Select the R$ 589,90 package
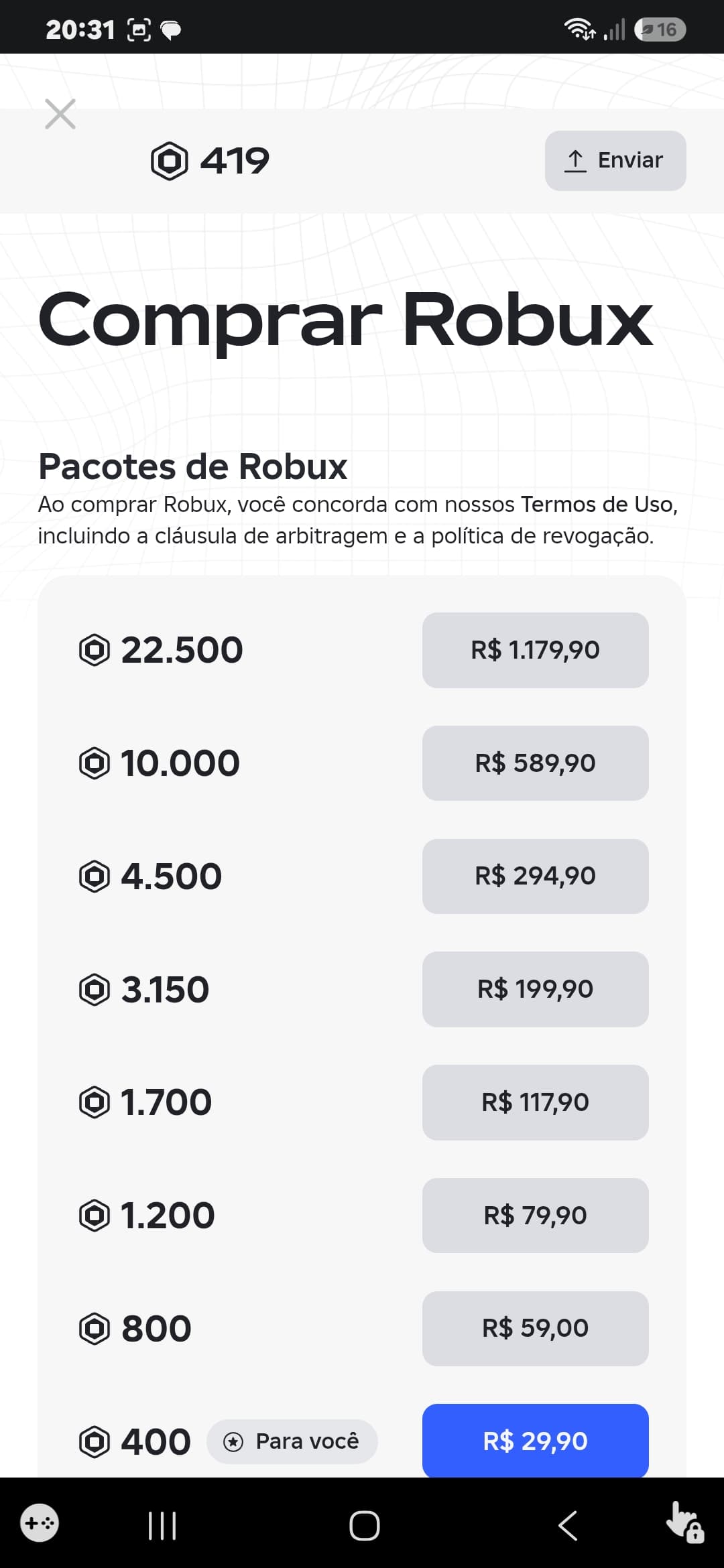724x1568 pixels. click(x=535, y=763)
